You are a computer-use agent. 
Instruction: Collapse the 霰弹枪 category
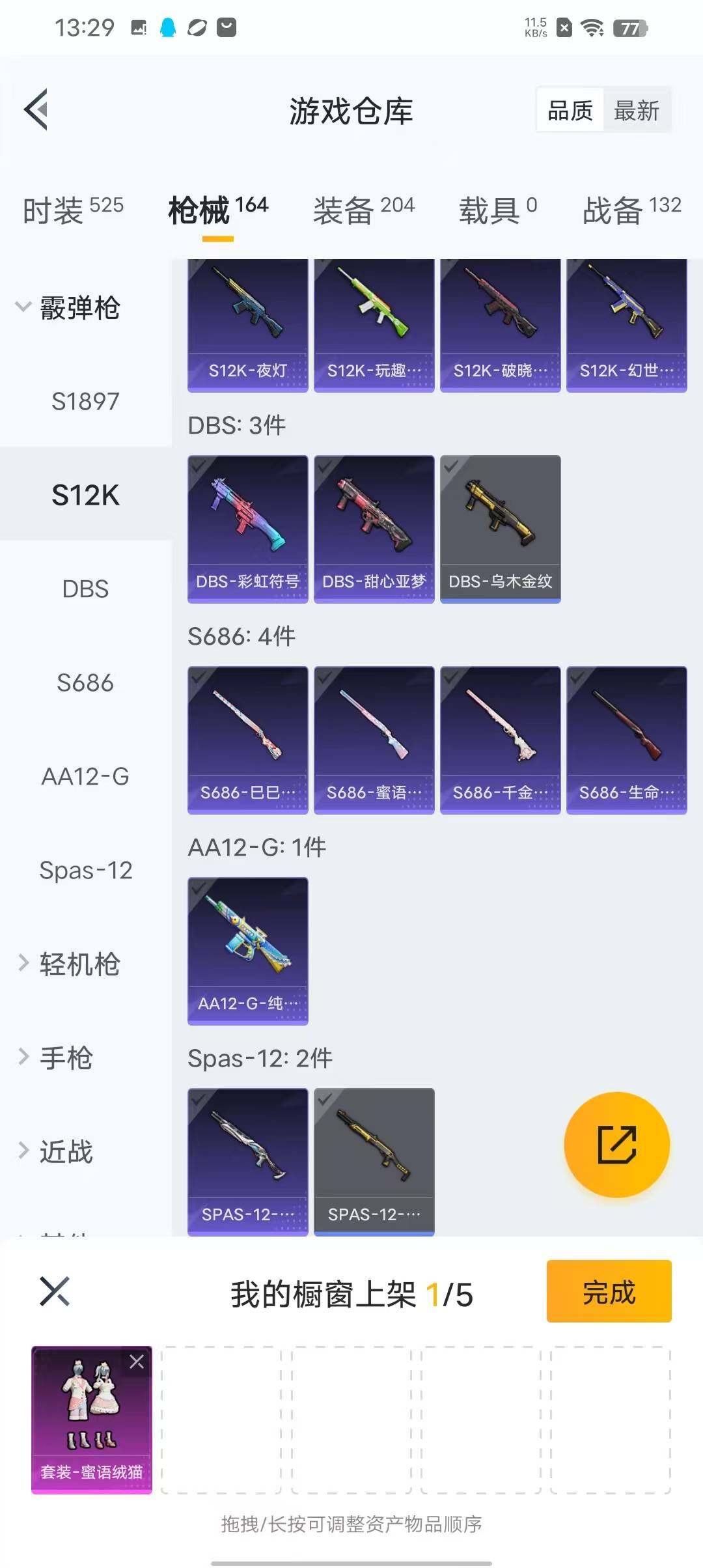click(68, 307)
